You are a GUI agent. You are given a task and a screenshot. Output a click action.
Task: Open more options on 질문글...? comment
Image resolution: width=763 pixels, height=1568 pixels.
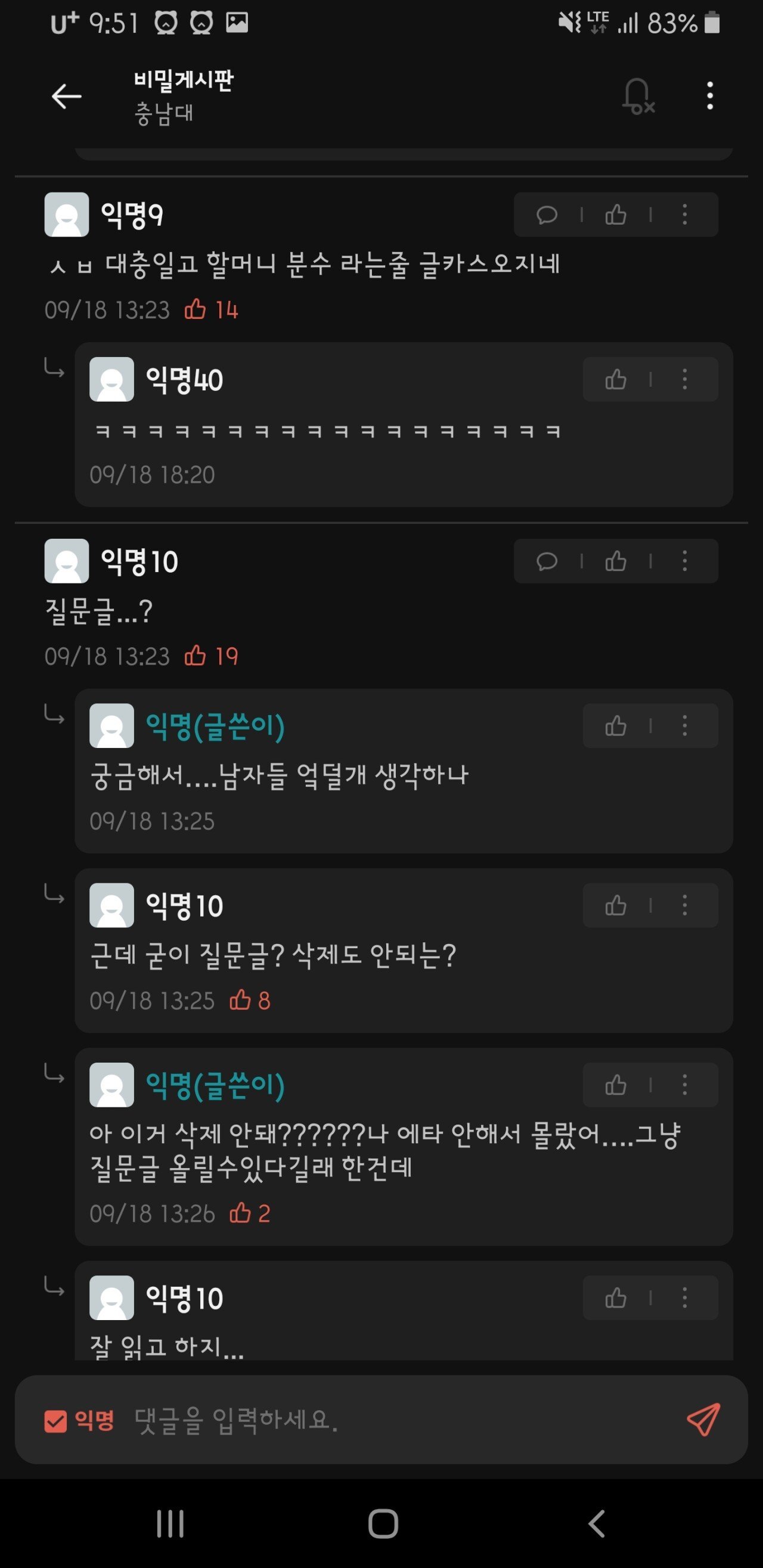[x=684, y=561]
